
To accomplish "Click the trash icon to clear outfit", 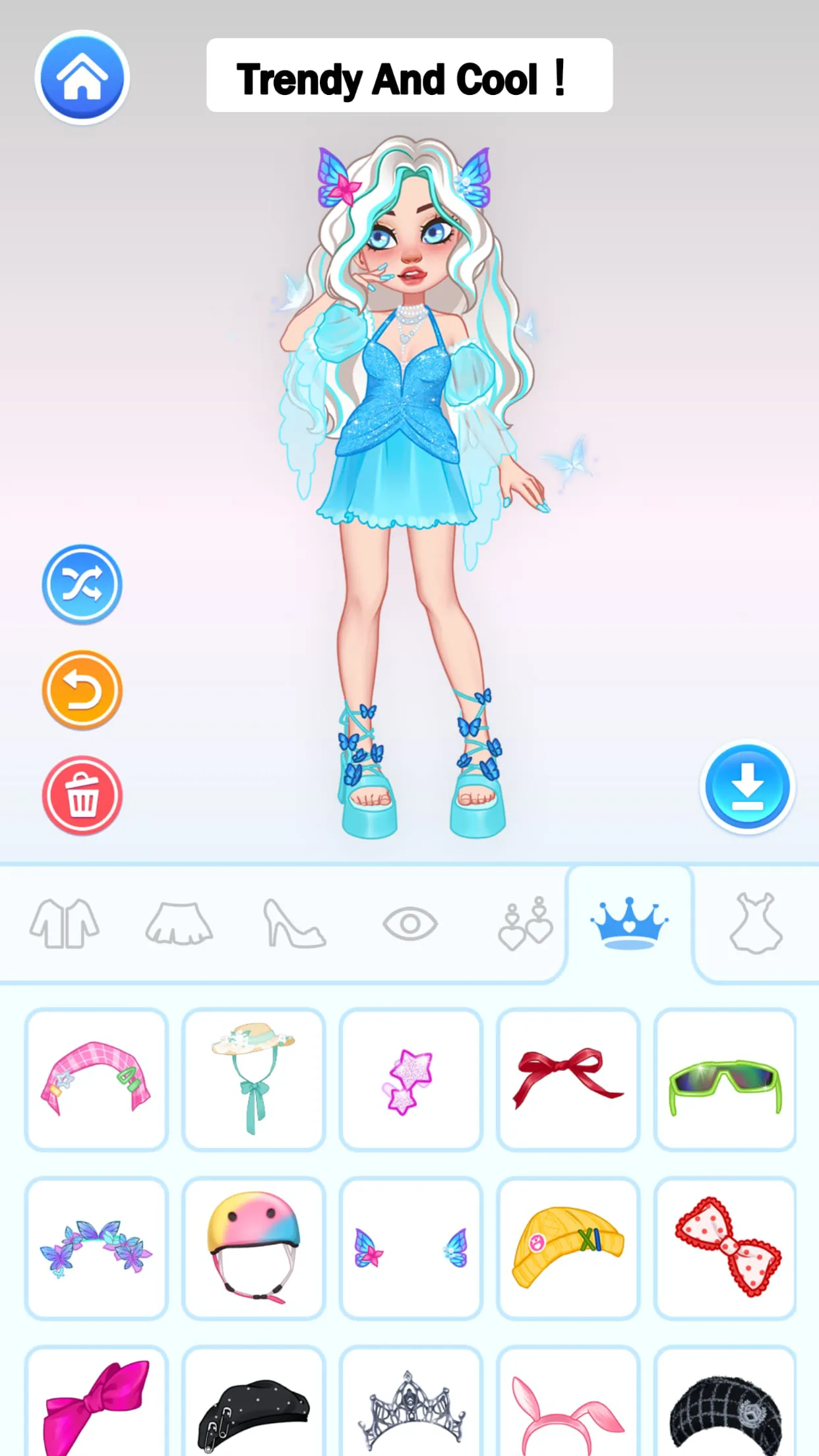I will pos(82,793).
